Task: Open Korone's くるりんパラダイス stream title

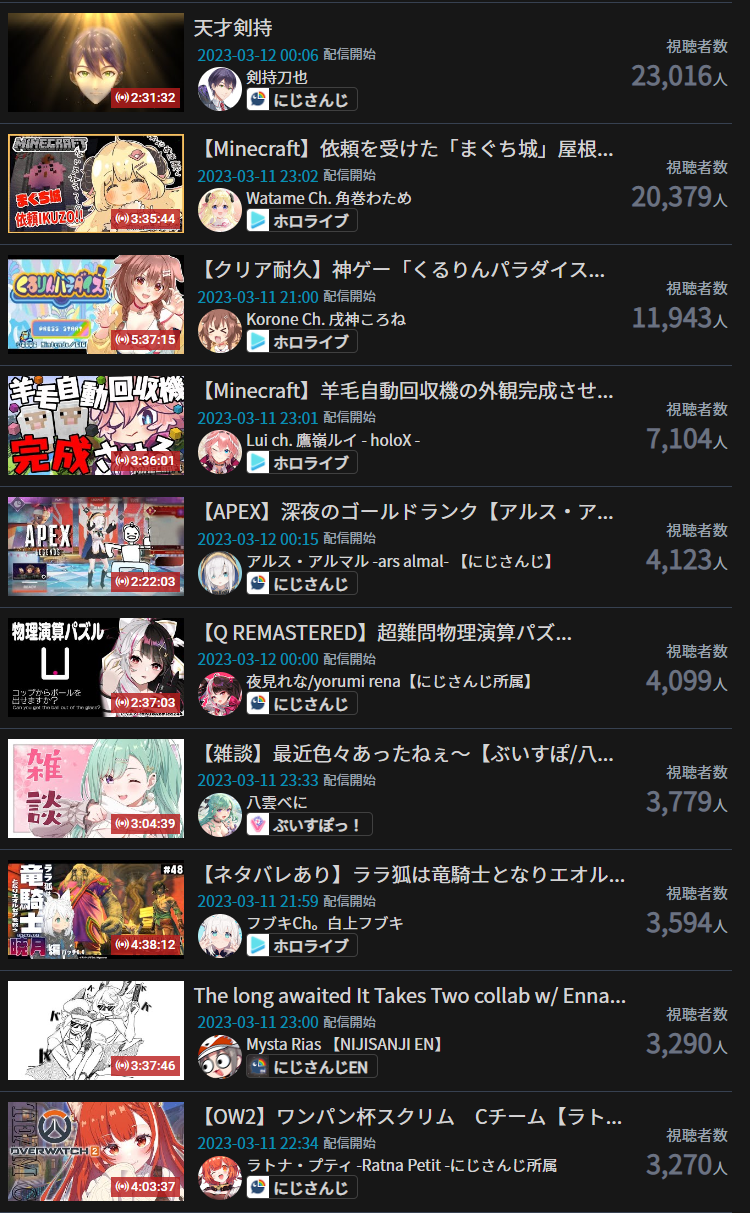Action: 404,271
